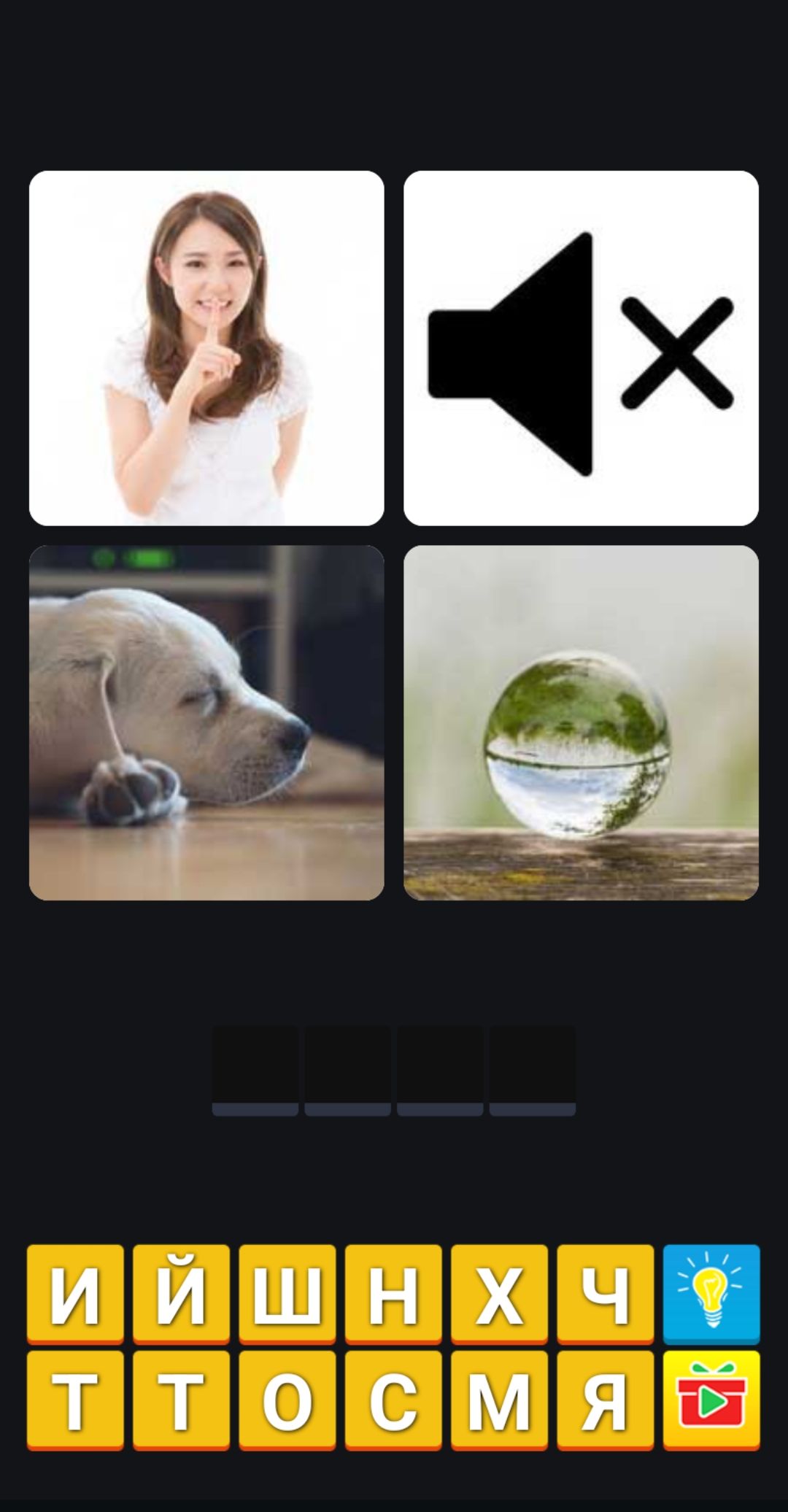Open the video gift reward button
The width and height of the screenshot is (788, 1512).
711,1399
